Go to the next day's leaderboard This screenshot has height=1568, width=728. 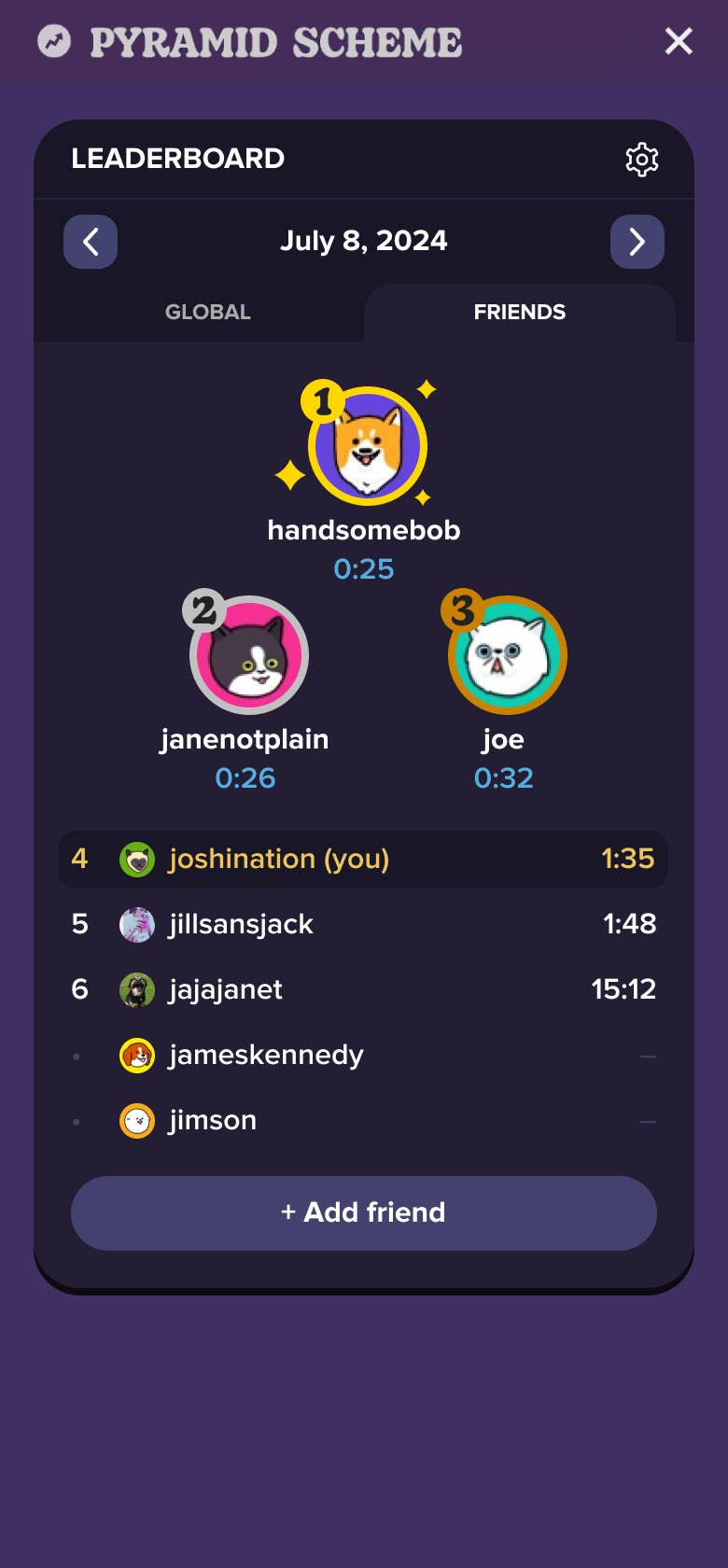637,242
